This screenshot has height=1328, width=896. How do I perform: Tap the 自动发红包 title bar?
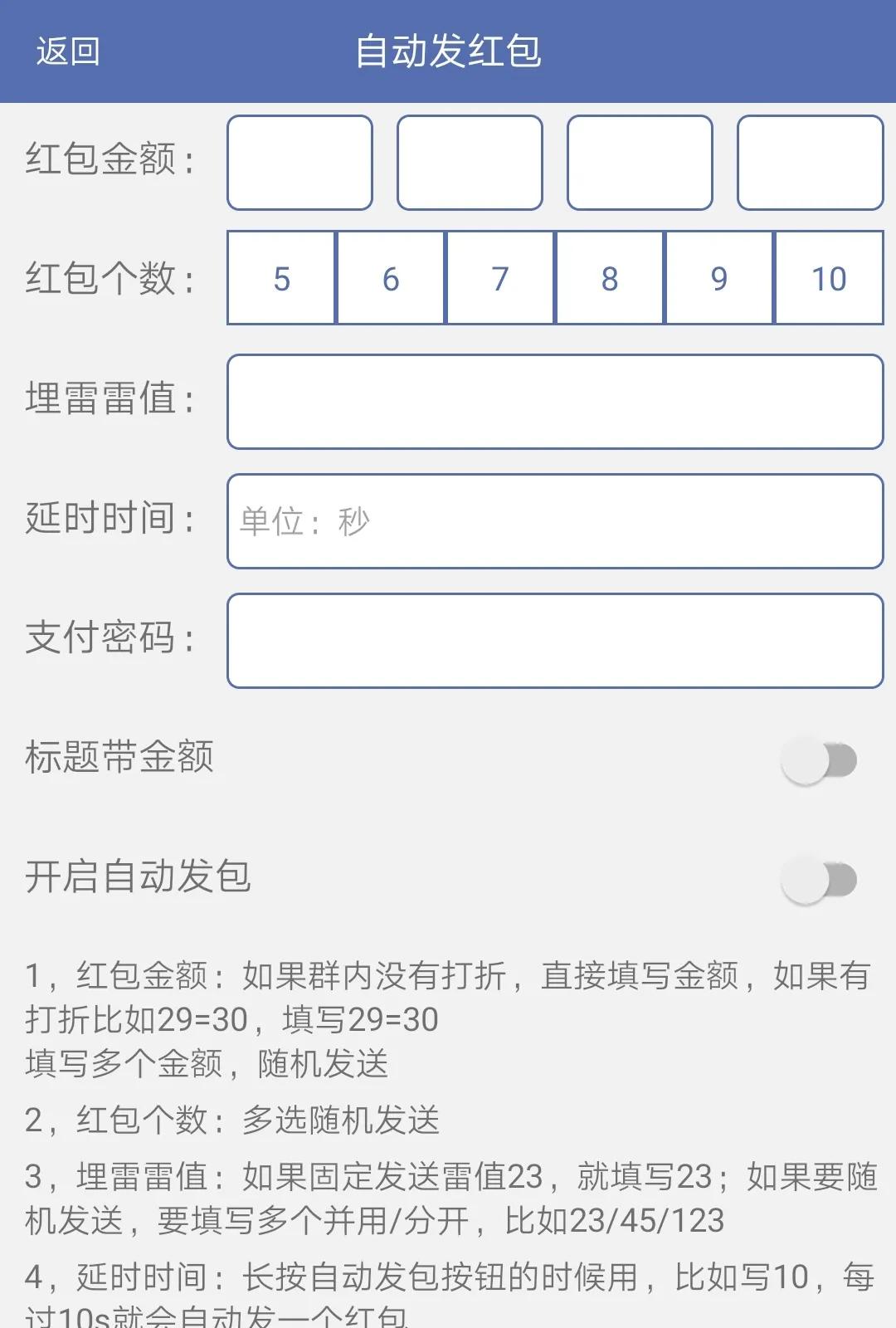448,51
